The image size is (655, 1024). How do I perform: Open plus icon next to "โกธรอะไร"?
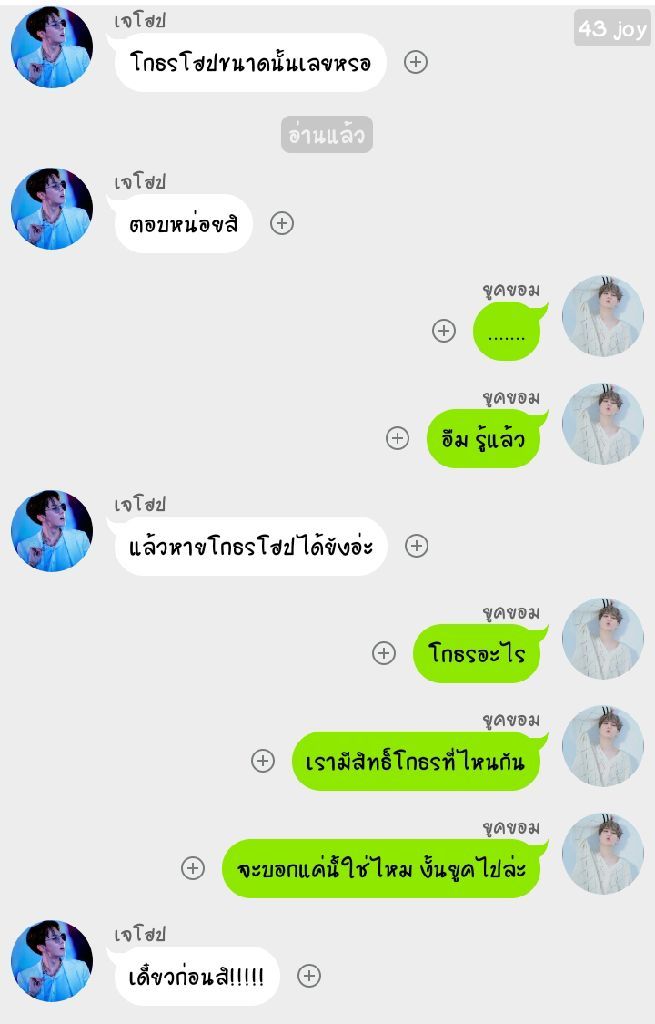pyautogui.click(x=384, y=653)
